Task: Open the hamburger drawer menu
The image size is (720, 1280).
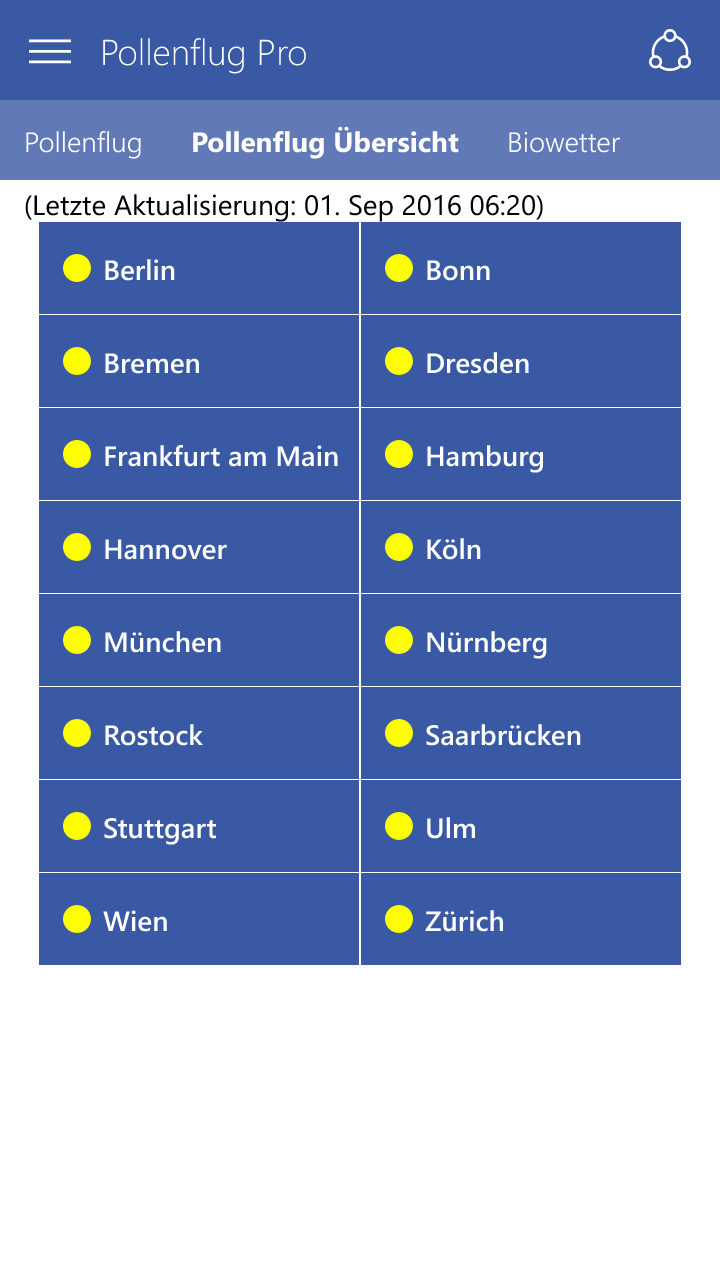Action: click(50, 51)
